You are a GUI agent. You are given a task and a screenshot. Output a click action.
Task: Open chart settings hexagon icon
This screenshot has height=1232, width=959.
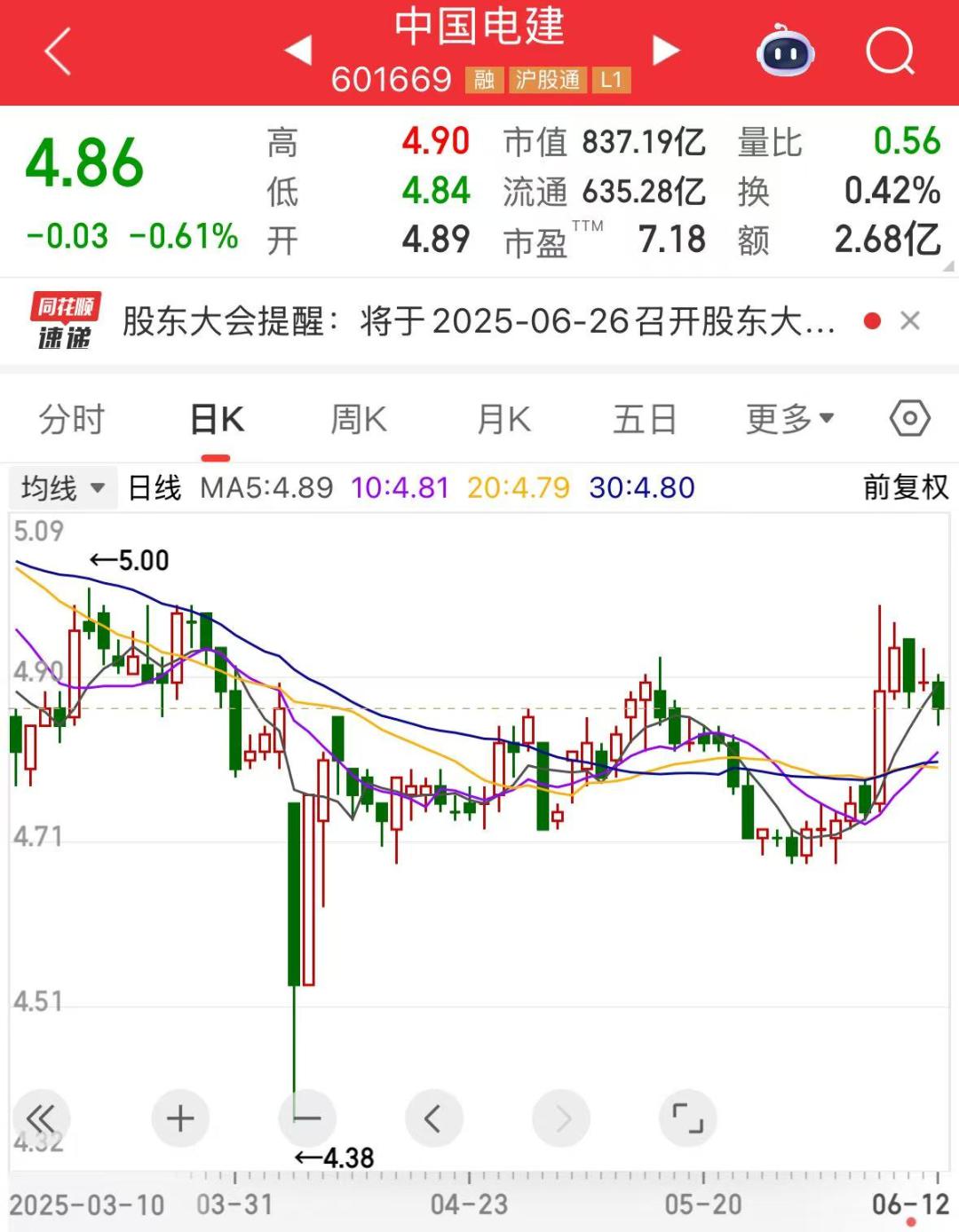click(910, 418)
